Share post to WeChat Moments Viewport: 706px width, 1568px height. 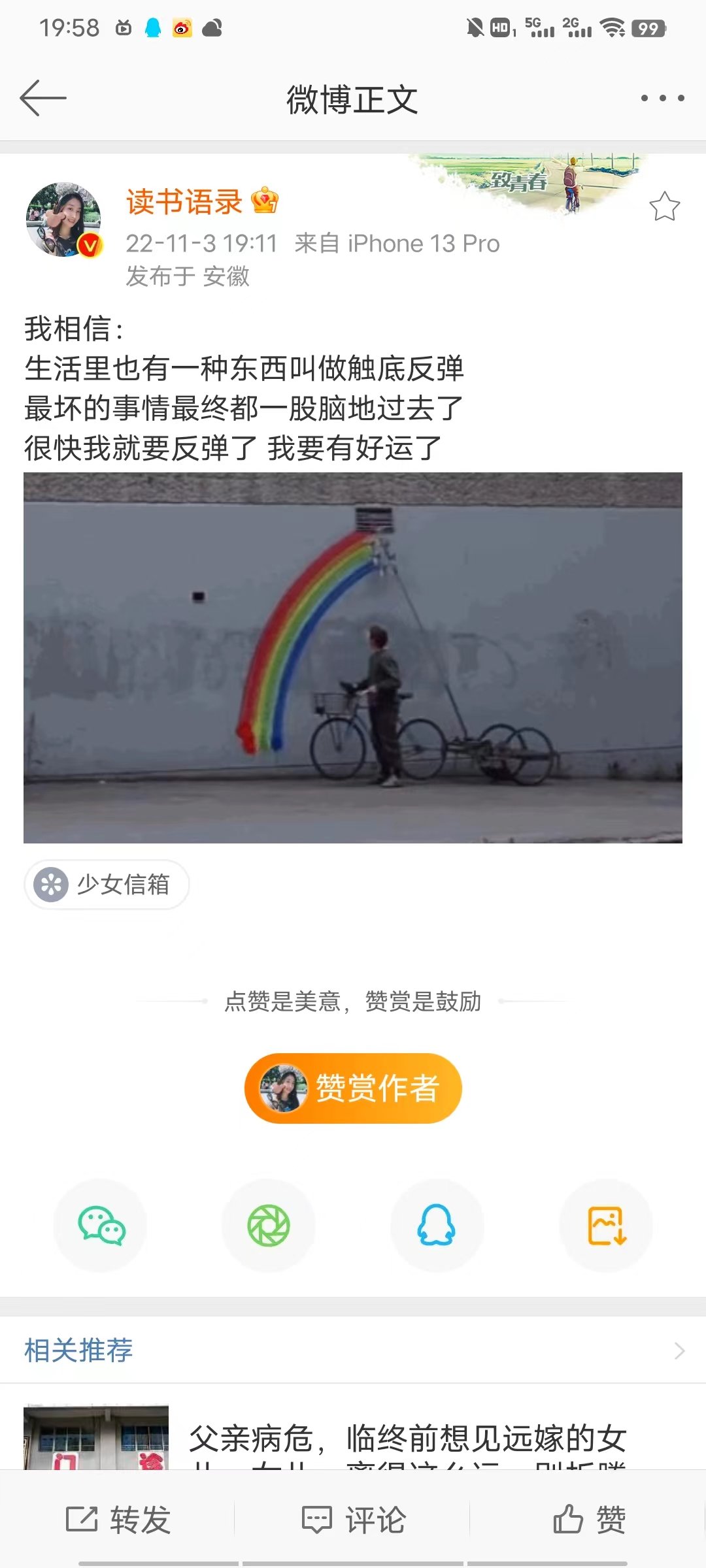pyautogui.click(x=269, y=1225)
